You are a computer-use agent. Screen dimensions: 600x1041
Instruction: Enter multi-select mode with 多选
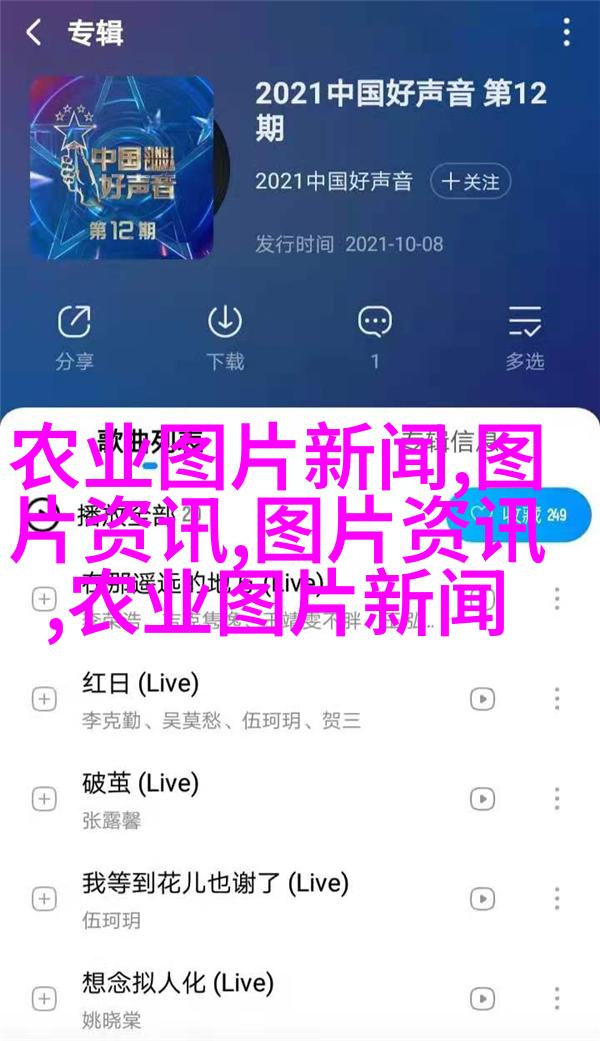pos(524,335)
